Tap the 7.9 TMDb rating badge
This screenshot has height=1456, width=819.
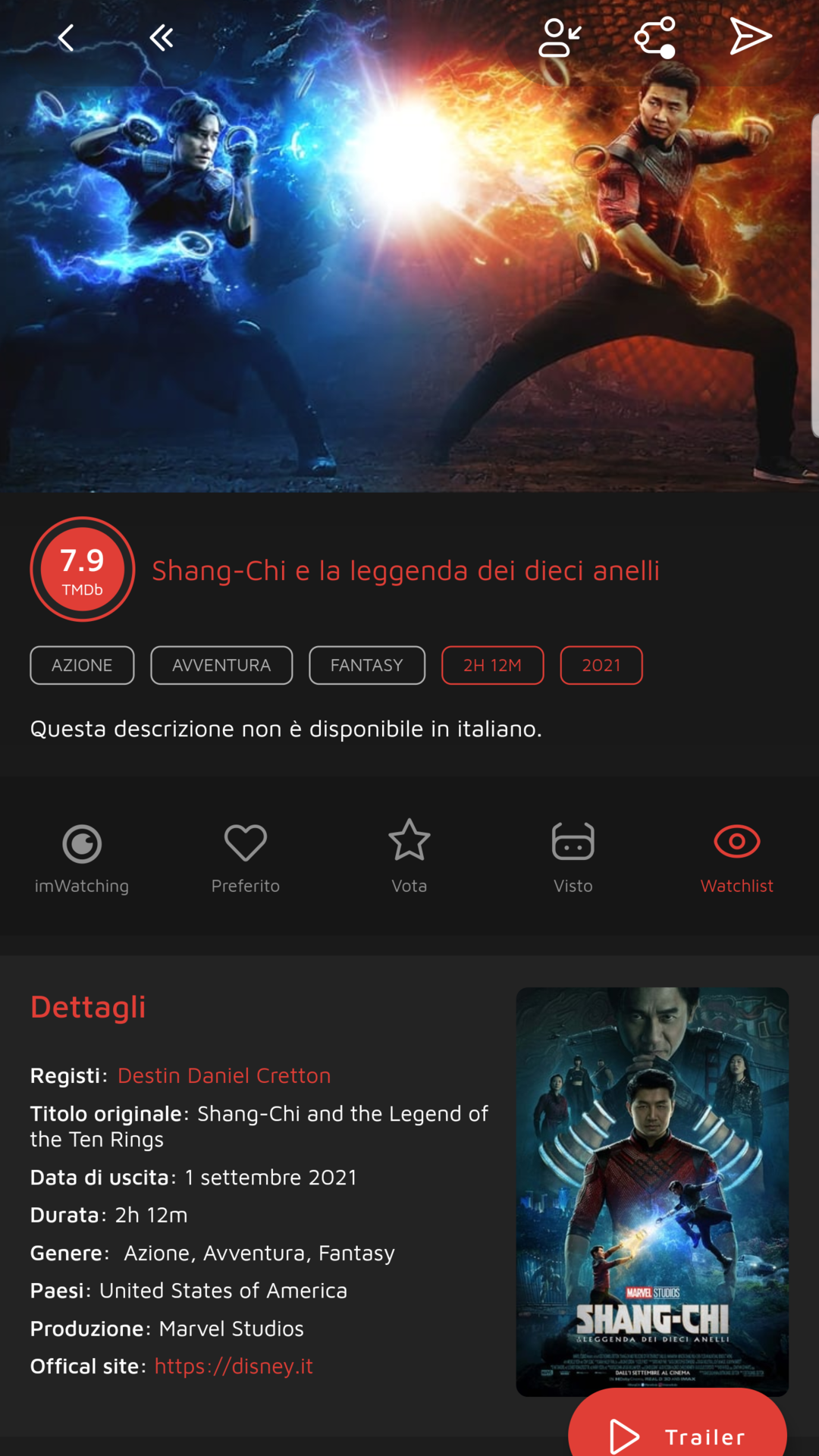tap(83, 569)
